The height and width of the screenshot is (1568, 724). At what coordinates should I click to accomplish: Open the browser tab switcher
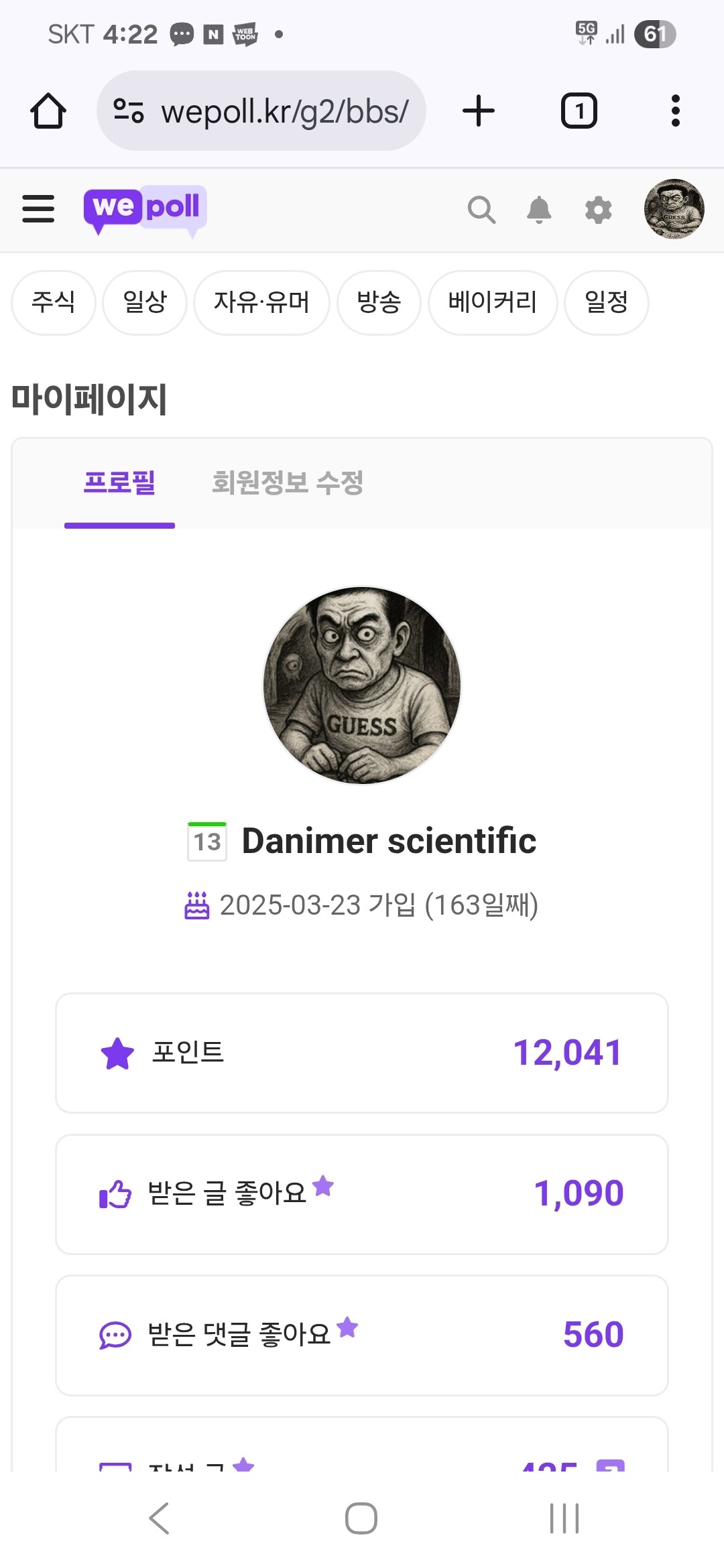[x=579, y=111]
